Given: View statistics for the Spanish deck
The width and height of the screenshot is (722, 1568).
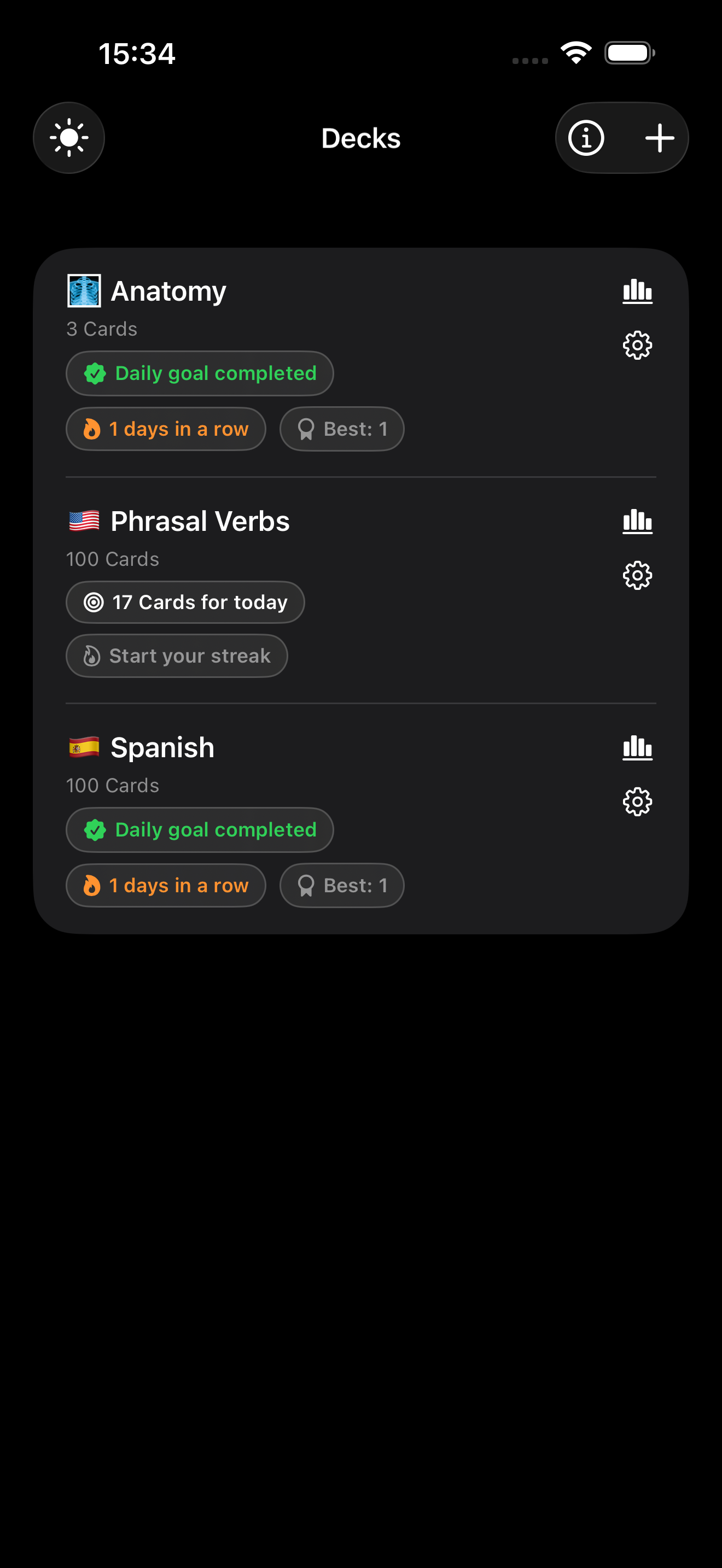Looking at the screenshot, I should (637, 747).
